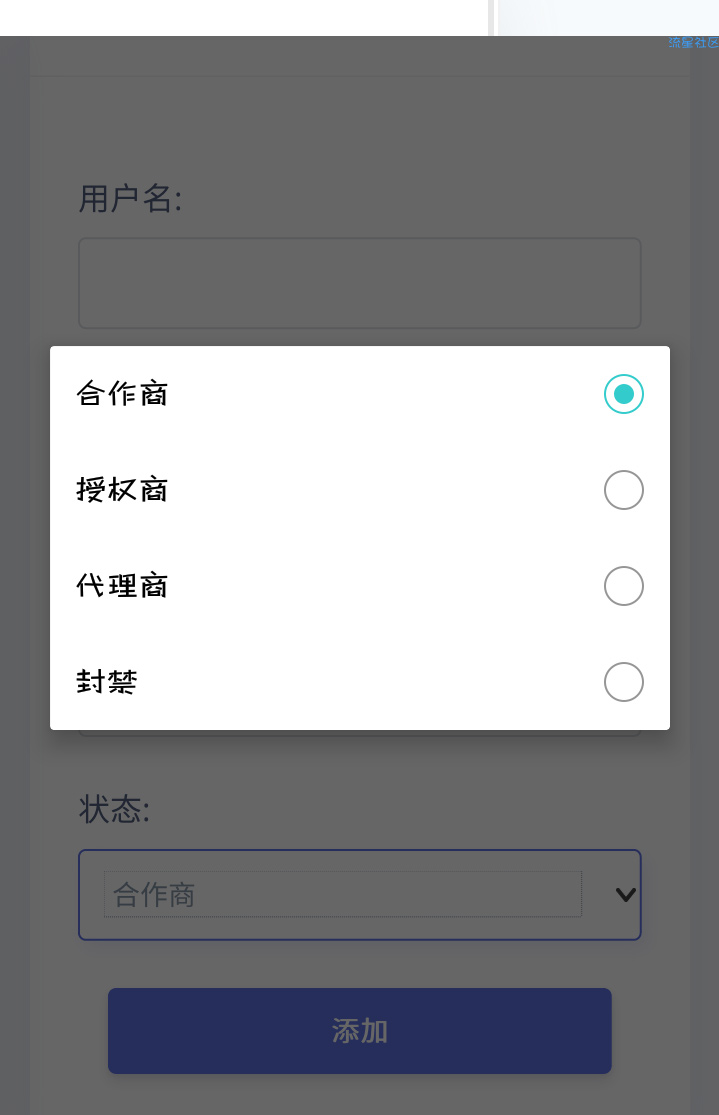Select the 合作商 option
Image resolution: width=719 pixels, height=1115 pixels.
click(x=359, y=394)
